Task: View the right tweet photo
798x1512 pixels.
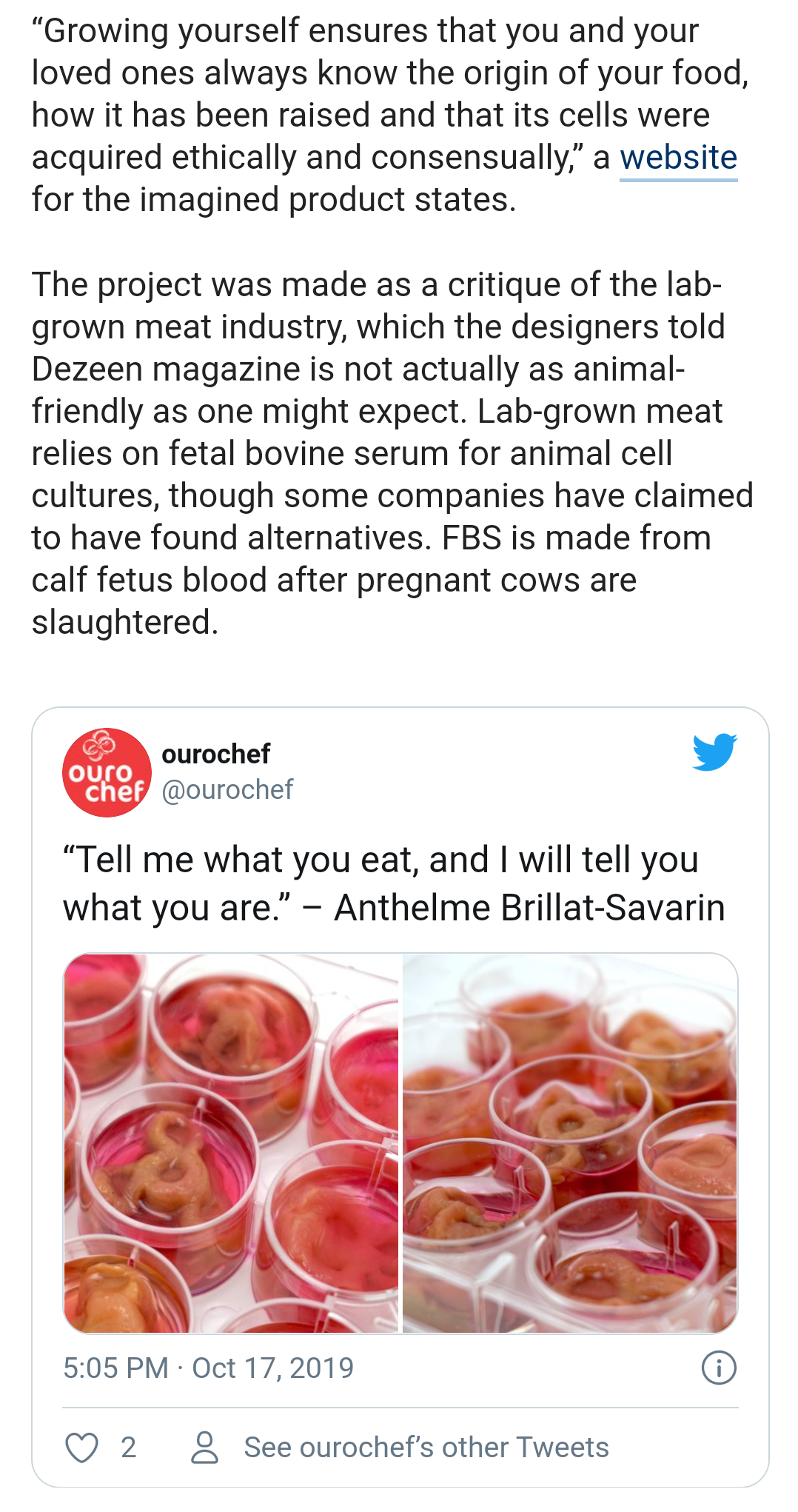Action: pos(570,1143)
